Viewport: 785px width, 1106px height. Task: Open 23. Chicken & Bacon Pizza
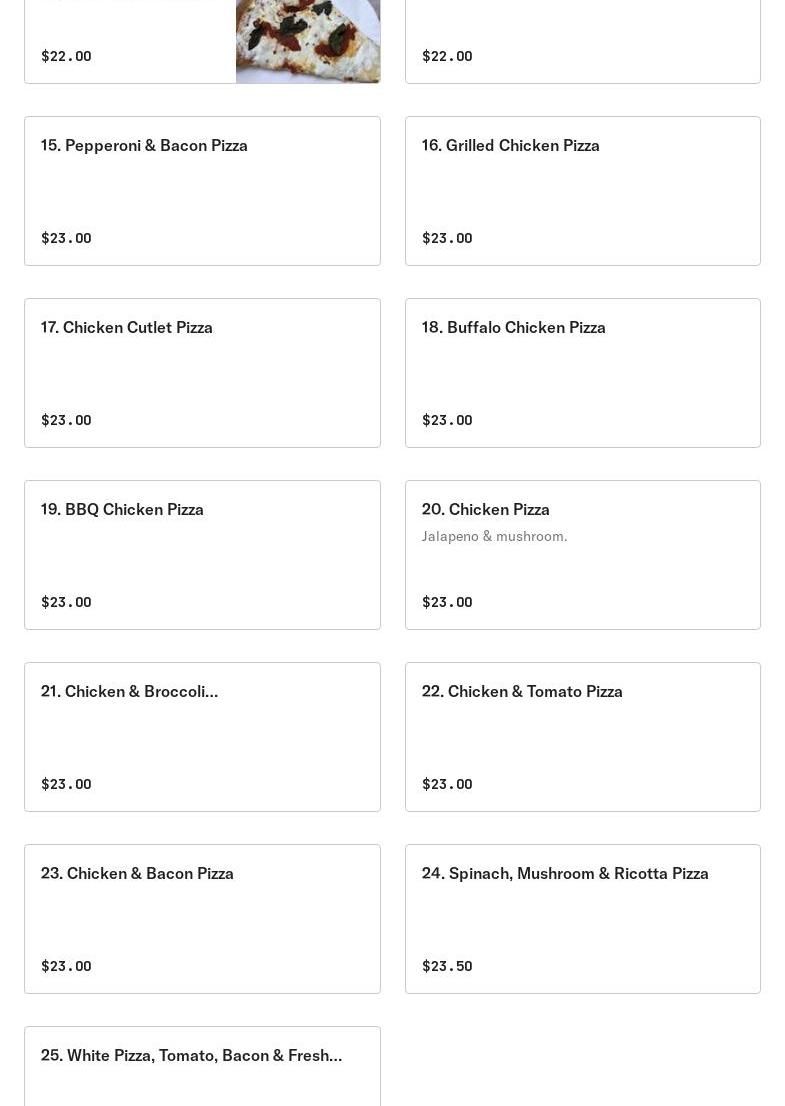pos(202,919)
